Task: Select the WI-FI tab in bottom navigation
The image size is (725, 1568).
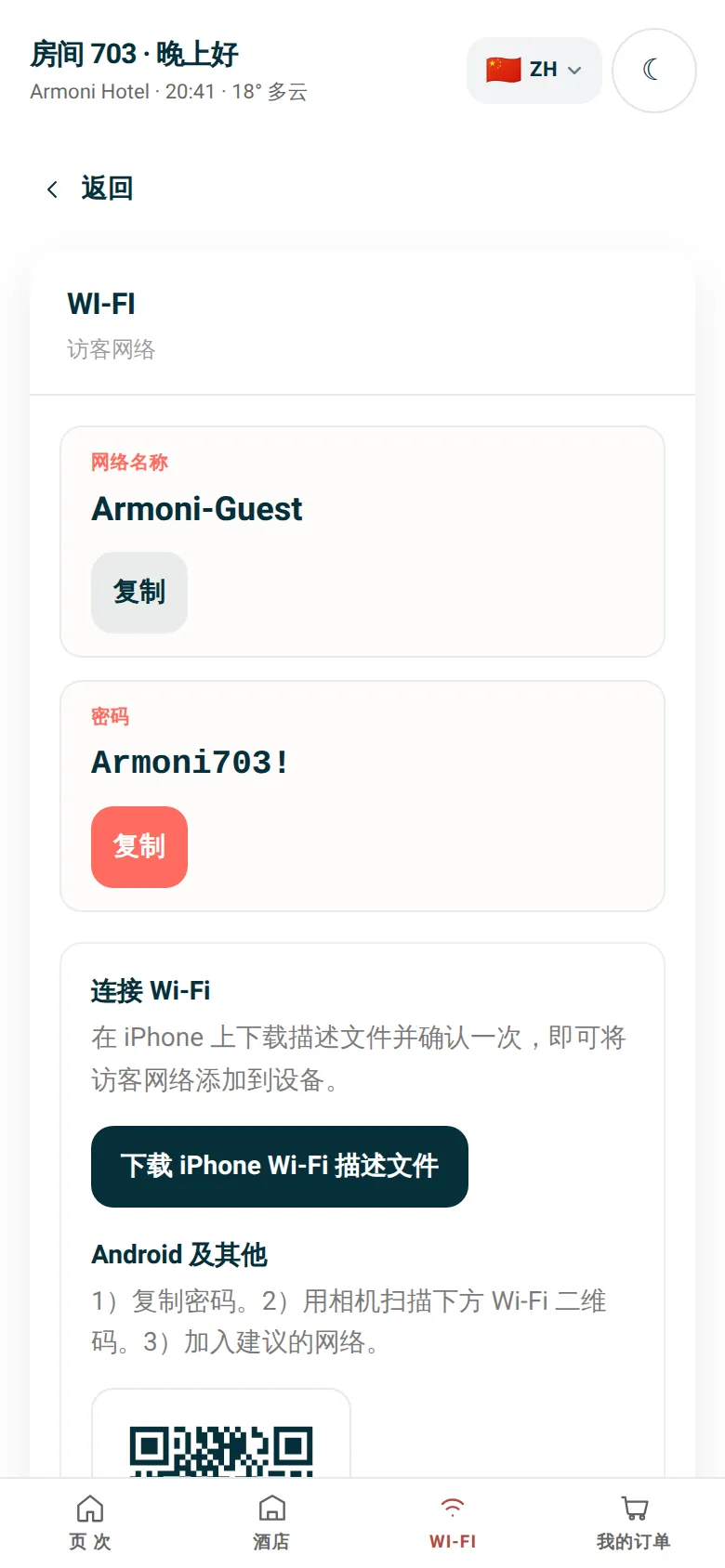Action: pos(453,1523)
